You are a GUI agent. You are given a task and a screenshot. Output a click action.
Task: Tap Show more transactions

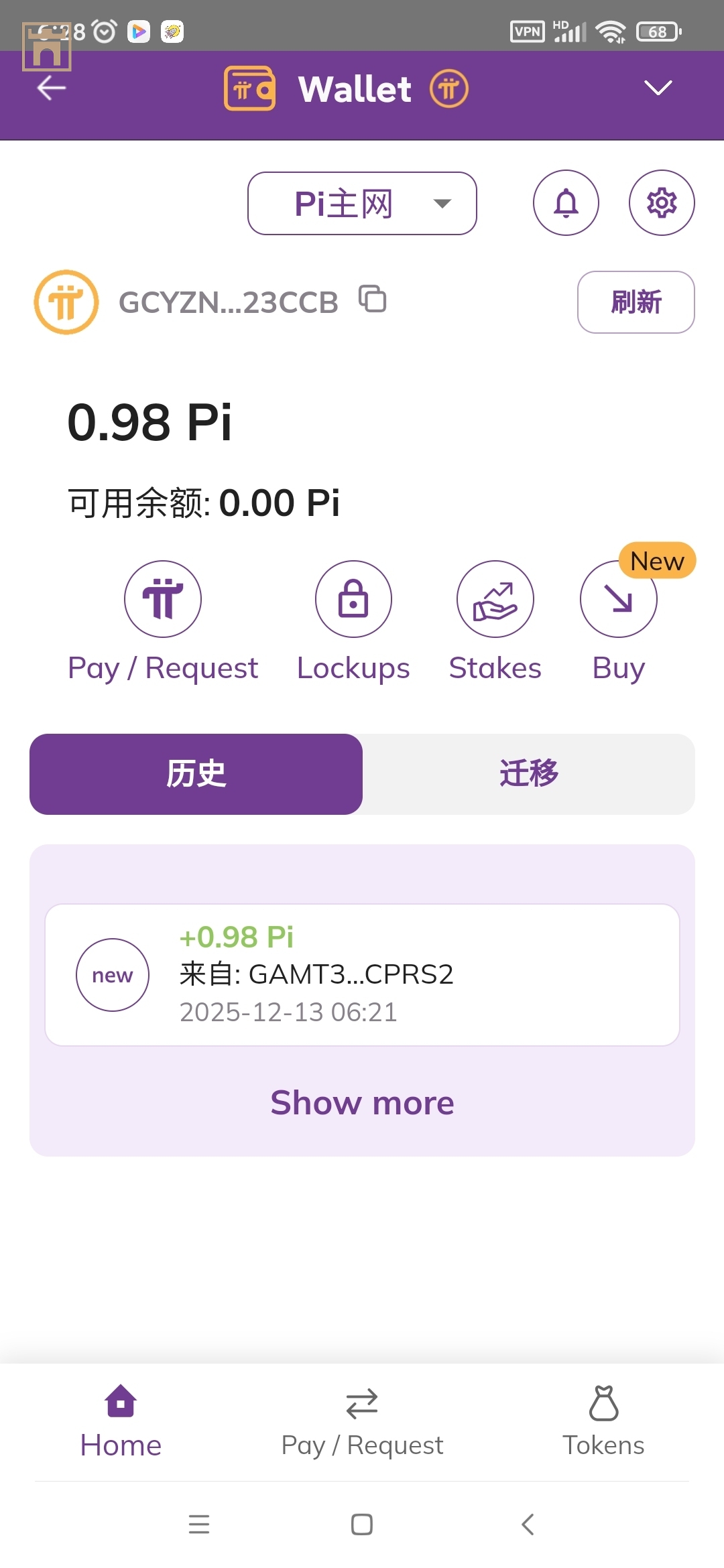[x=362, y=1103]
